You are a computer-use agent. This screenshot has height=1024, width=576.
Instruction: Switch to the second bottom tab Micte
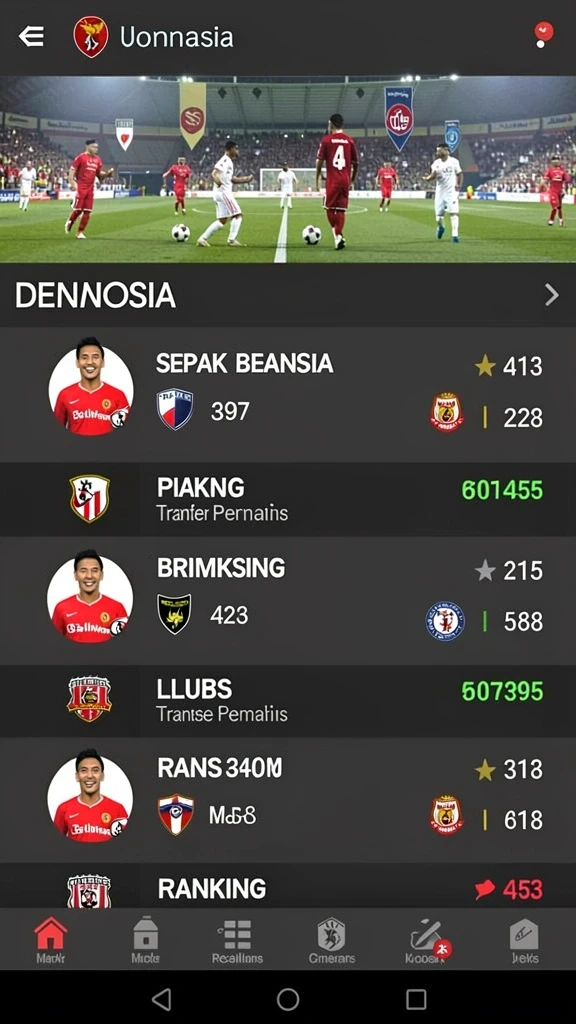coord(146,940)
